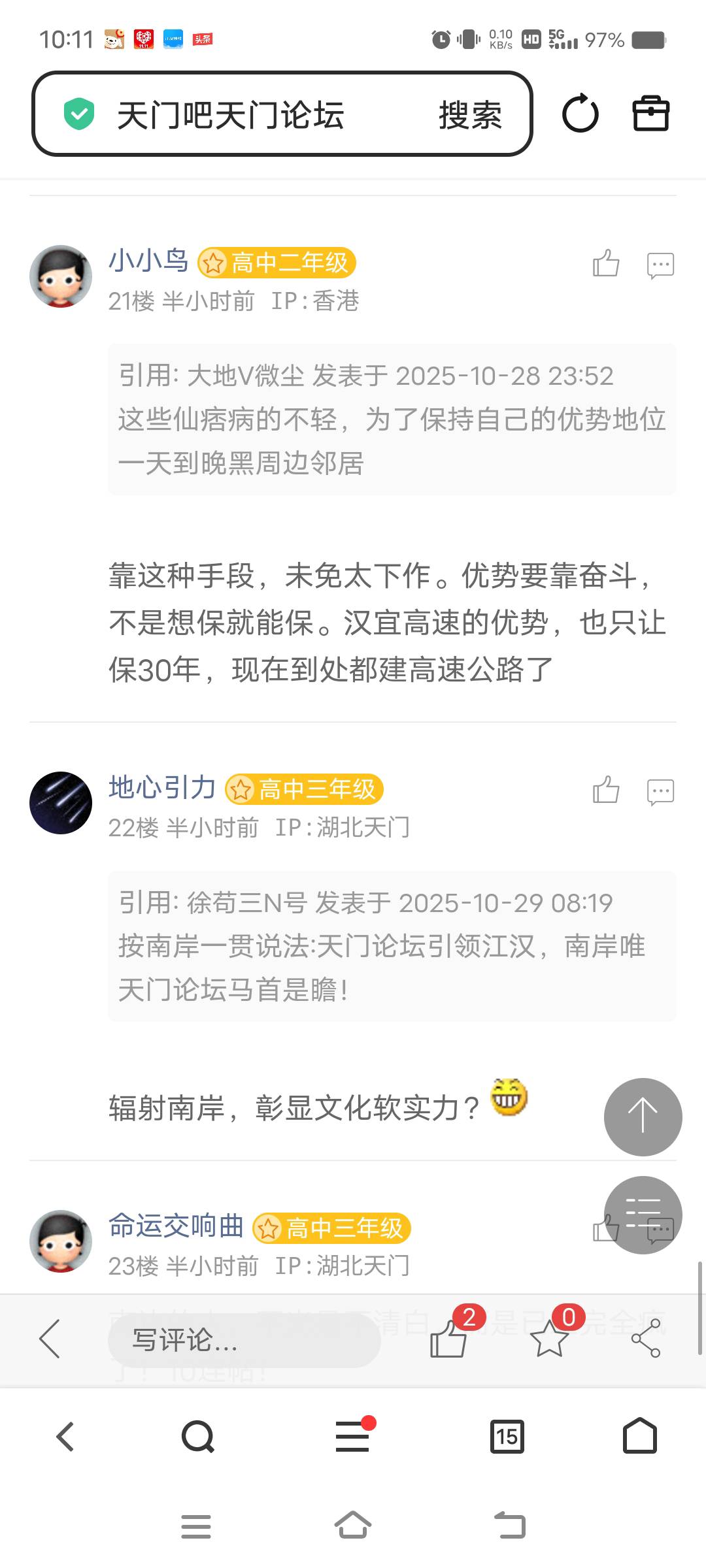Open the floating list menu button
The width and height of the screenshot is (706, 1568).
click(x=643, y=1215)
